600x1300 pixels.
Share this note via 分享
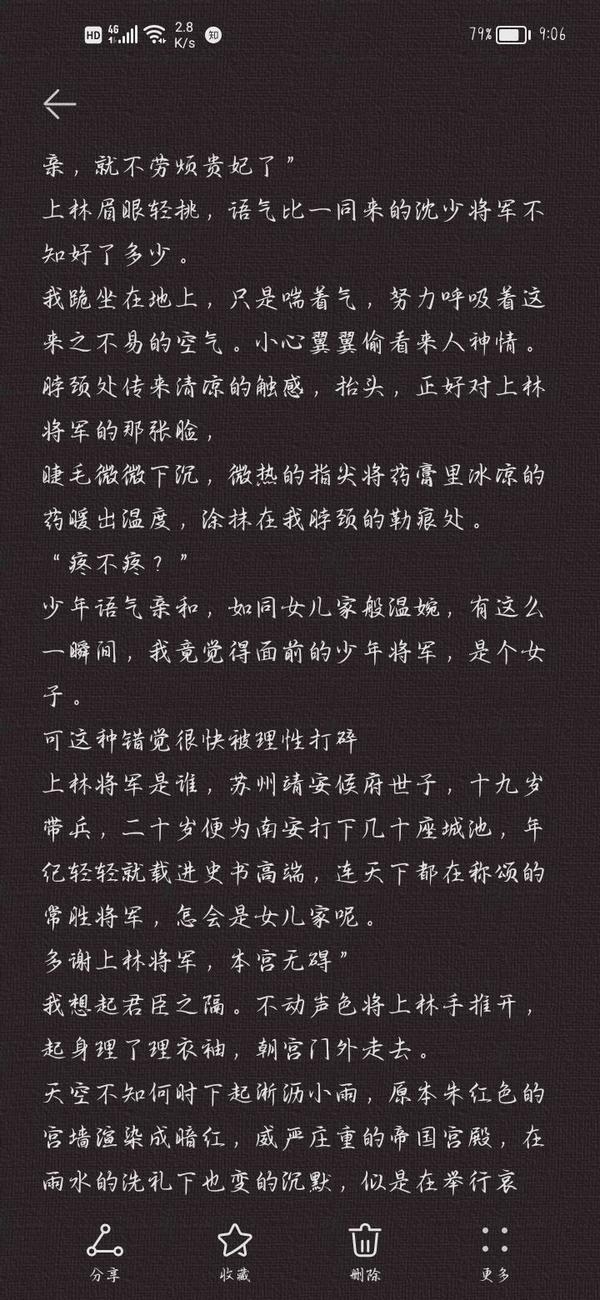click(105, 1251)
